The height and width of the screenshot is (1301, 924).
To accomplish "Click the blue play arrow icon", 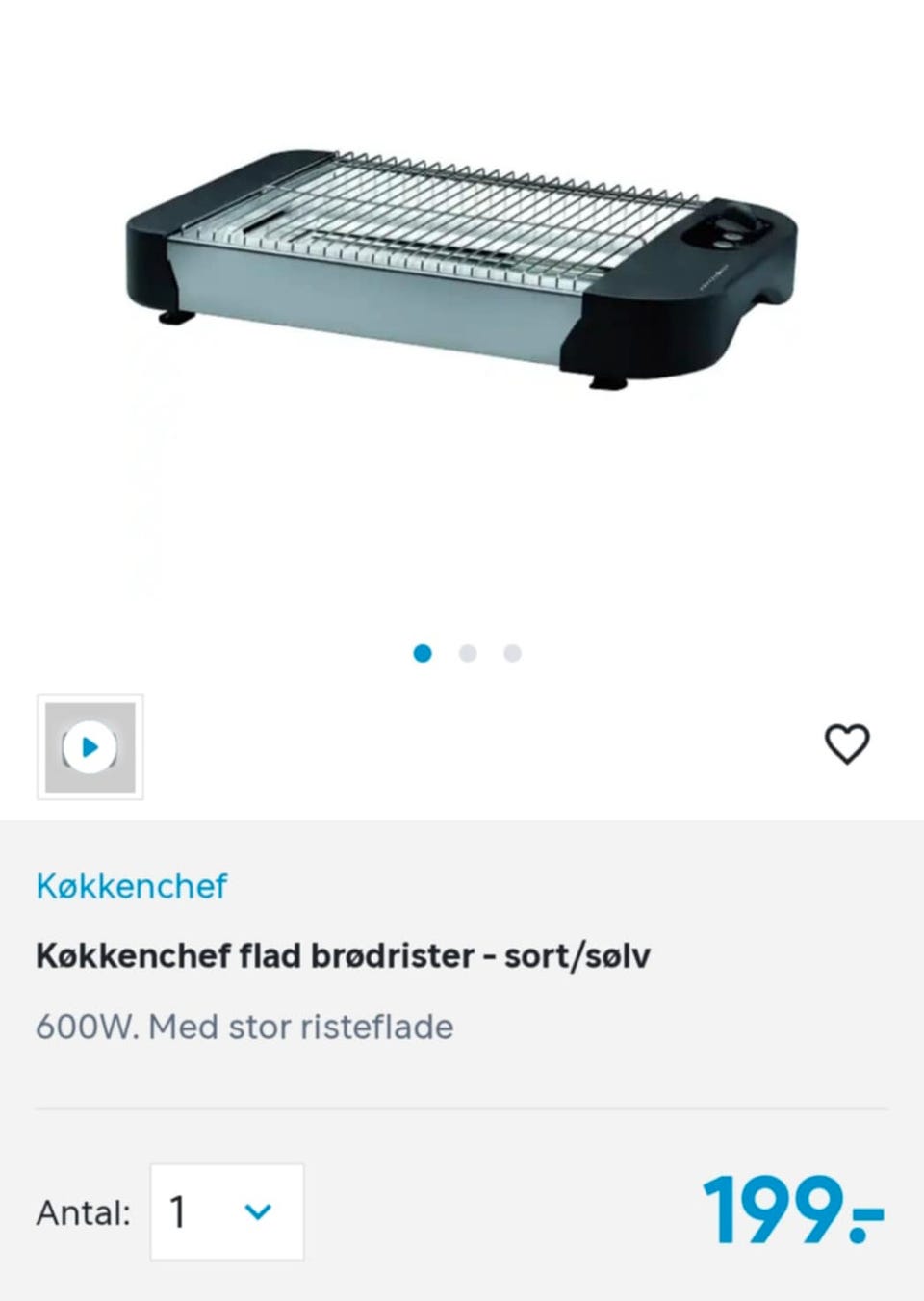I will click(x=89, y=747).
